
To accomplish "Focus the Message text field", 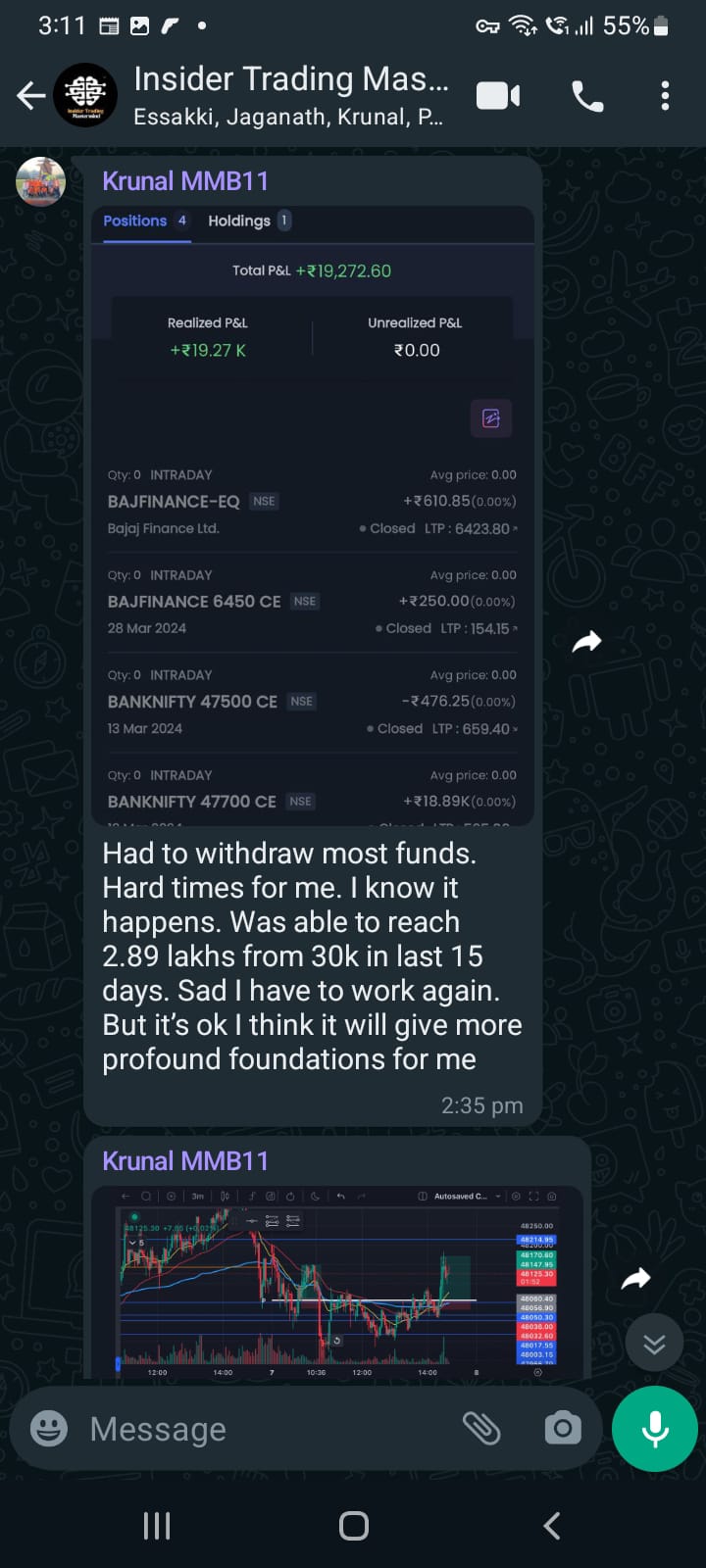I will point(265,1429).
